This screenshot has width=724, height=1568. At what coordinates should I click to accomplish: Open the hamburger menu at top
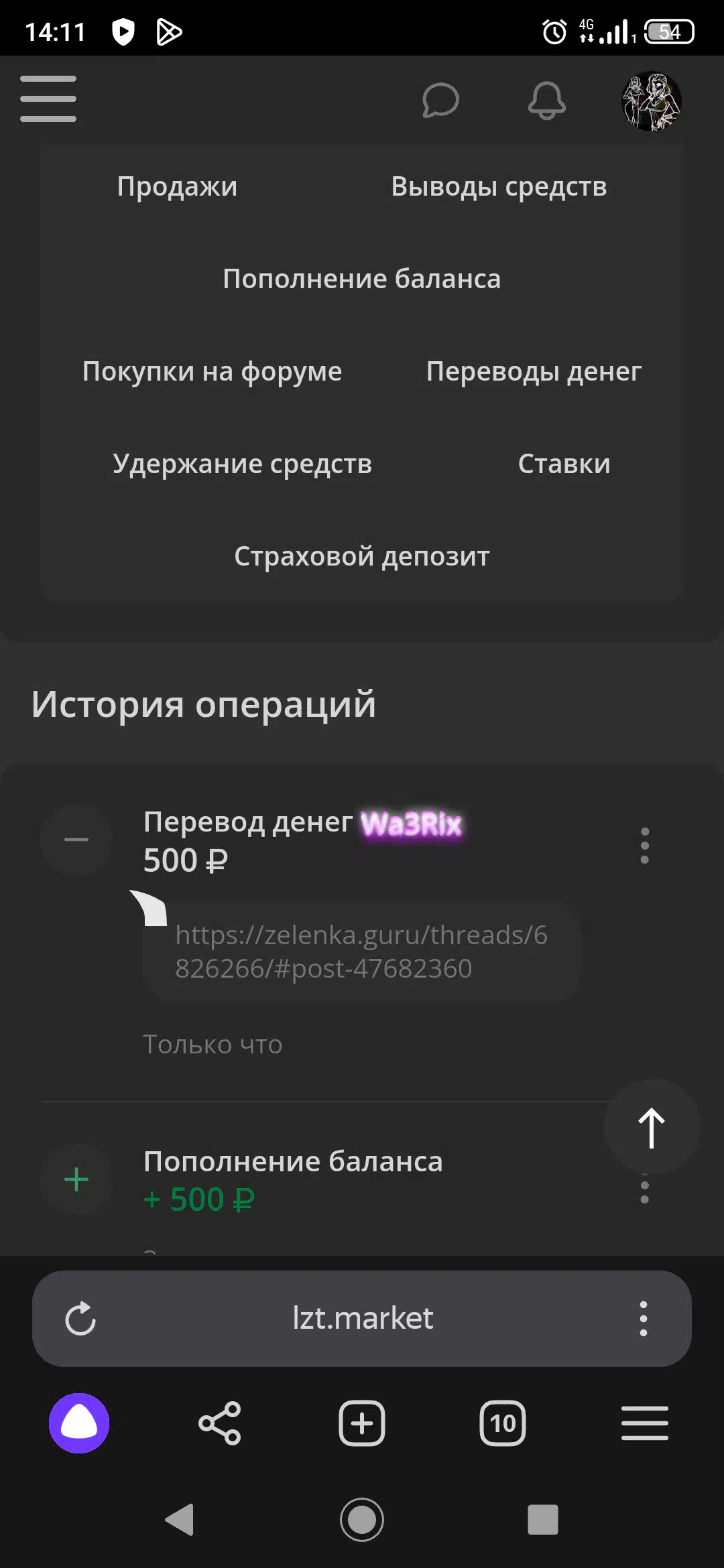pyautogui.click(x=48, y=99)
